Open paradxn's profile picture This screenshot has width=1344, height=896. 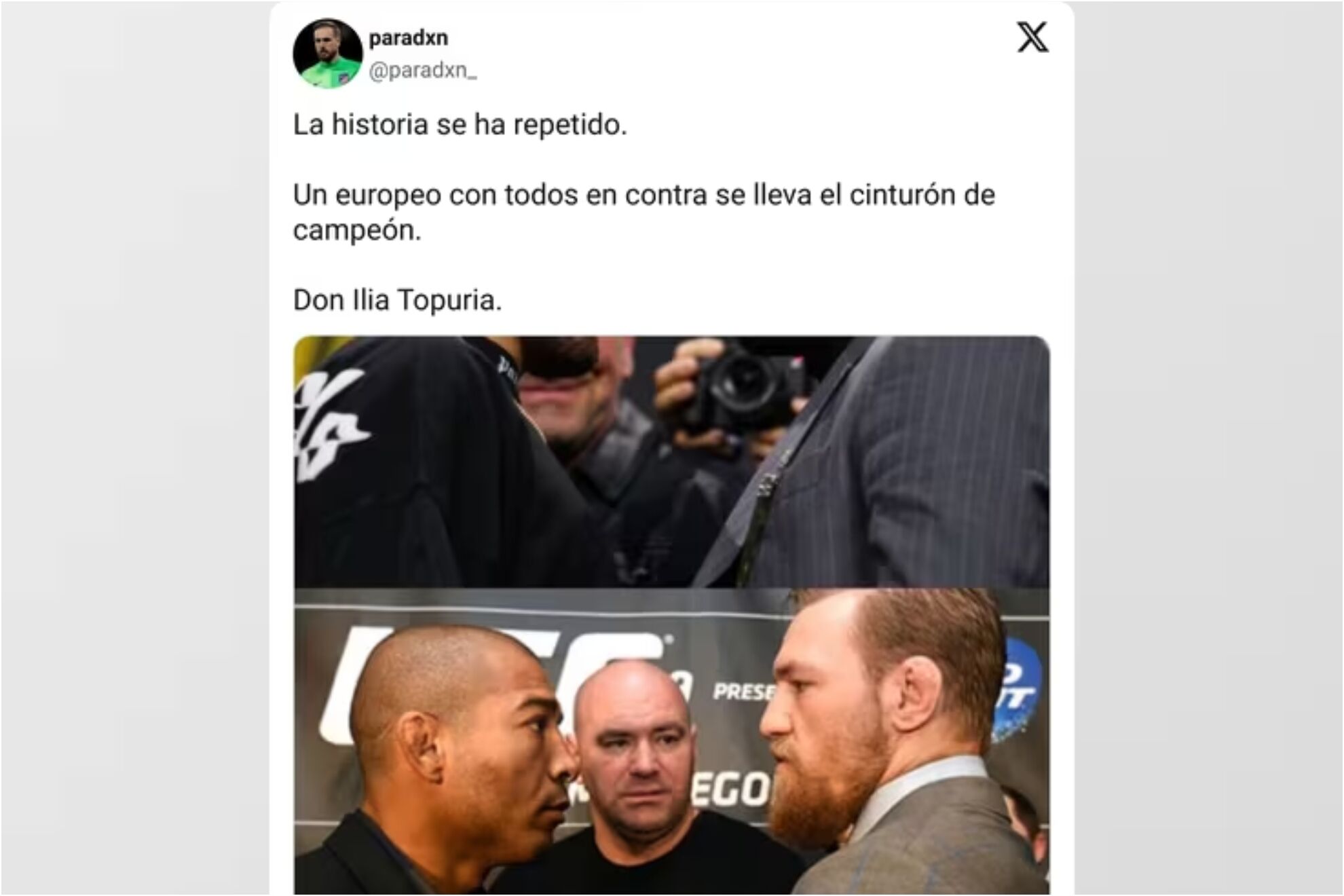(x=327, y=54)
